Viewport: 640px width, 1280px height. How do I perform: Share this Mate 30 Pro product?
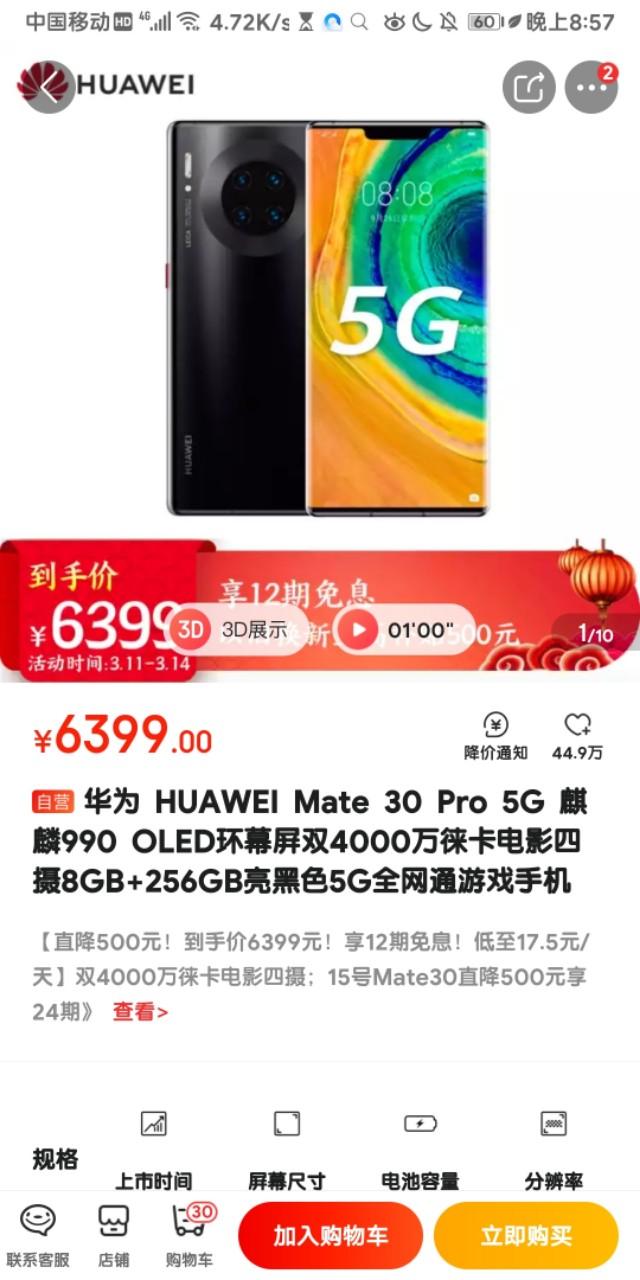pyautogui.click(x=528, y=87)
